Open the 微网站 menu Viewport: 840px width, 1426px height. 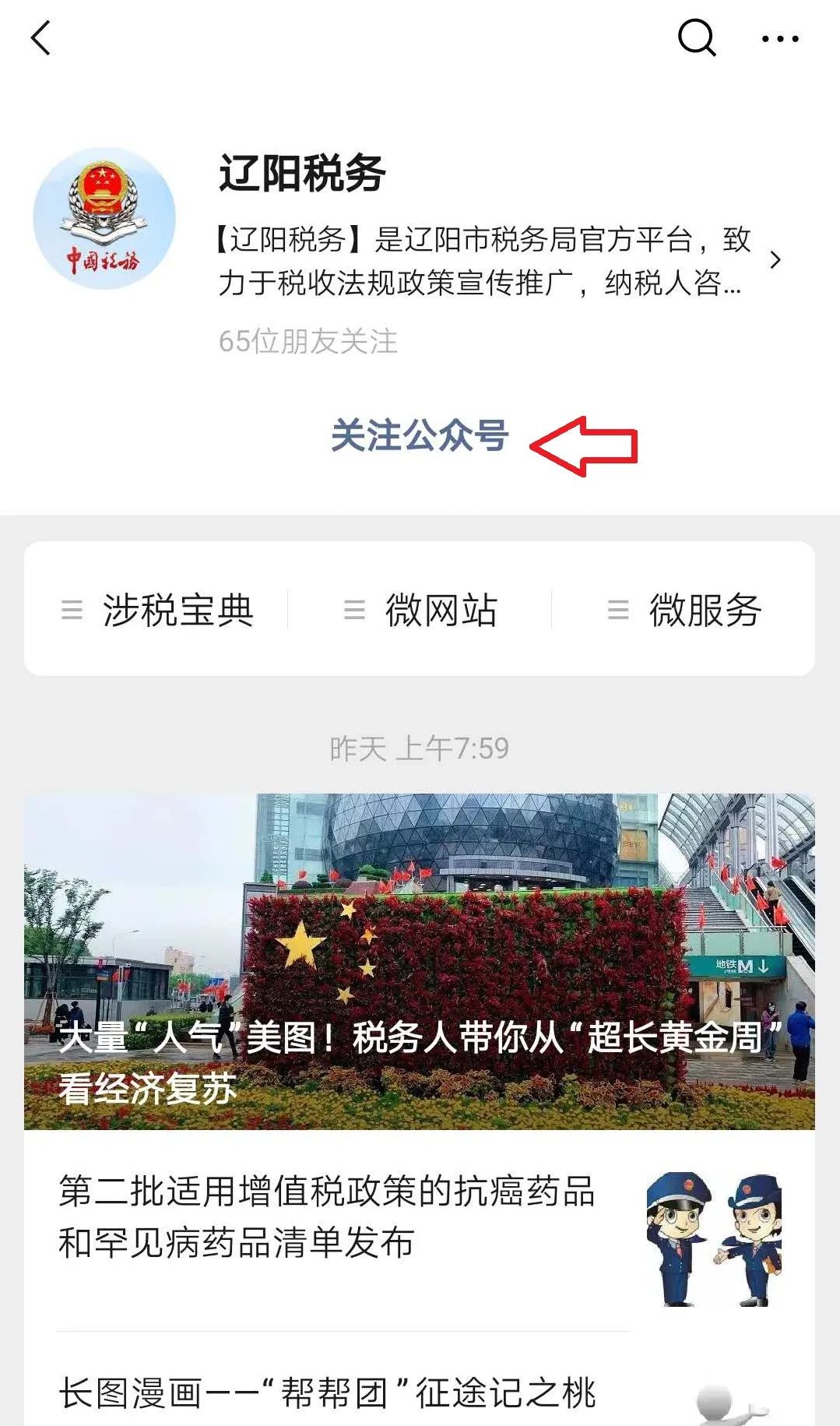click(x=420, y=609)
